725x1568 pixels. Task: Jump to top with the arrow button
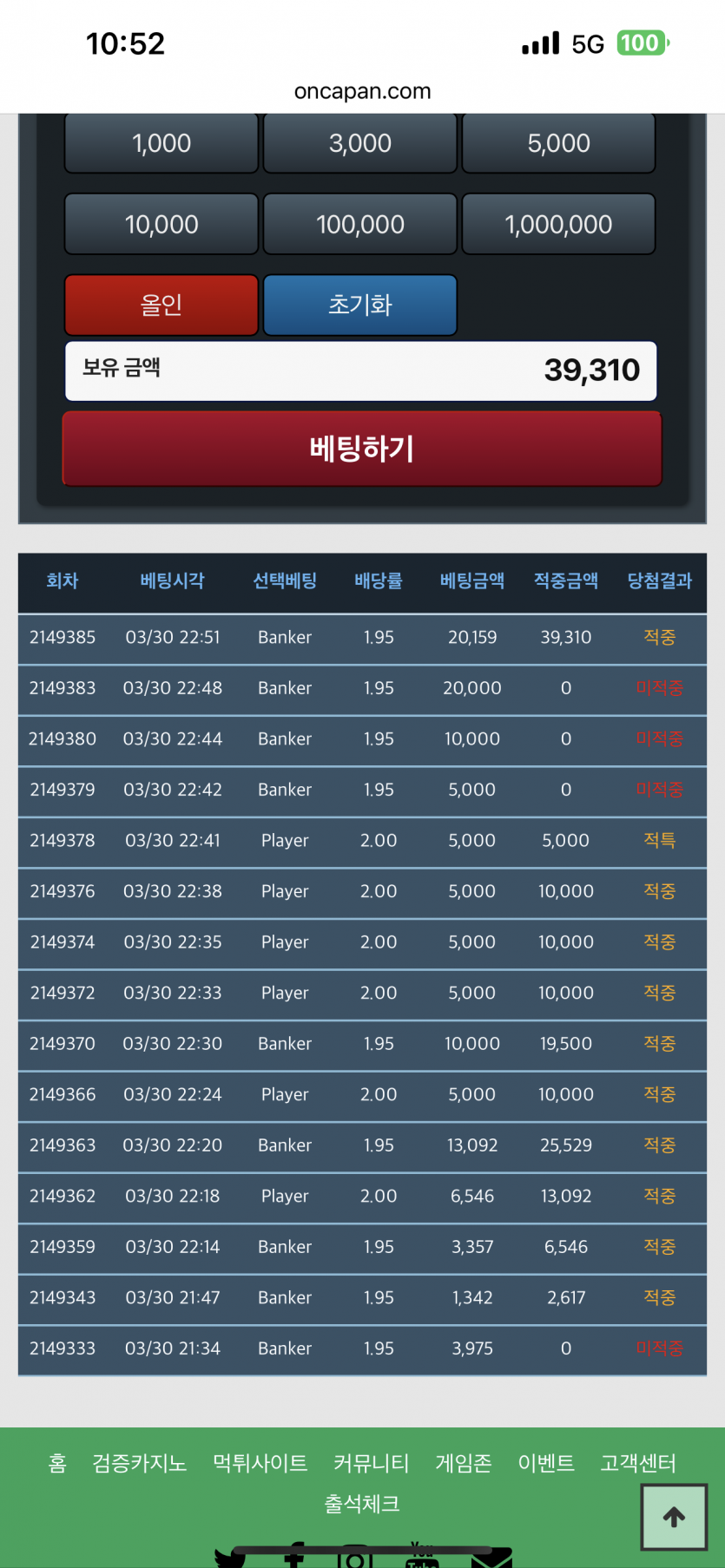[x=674, y=1517]
